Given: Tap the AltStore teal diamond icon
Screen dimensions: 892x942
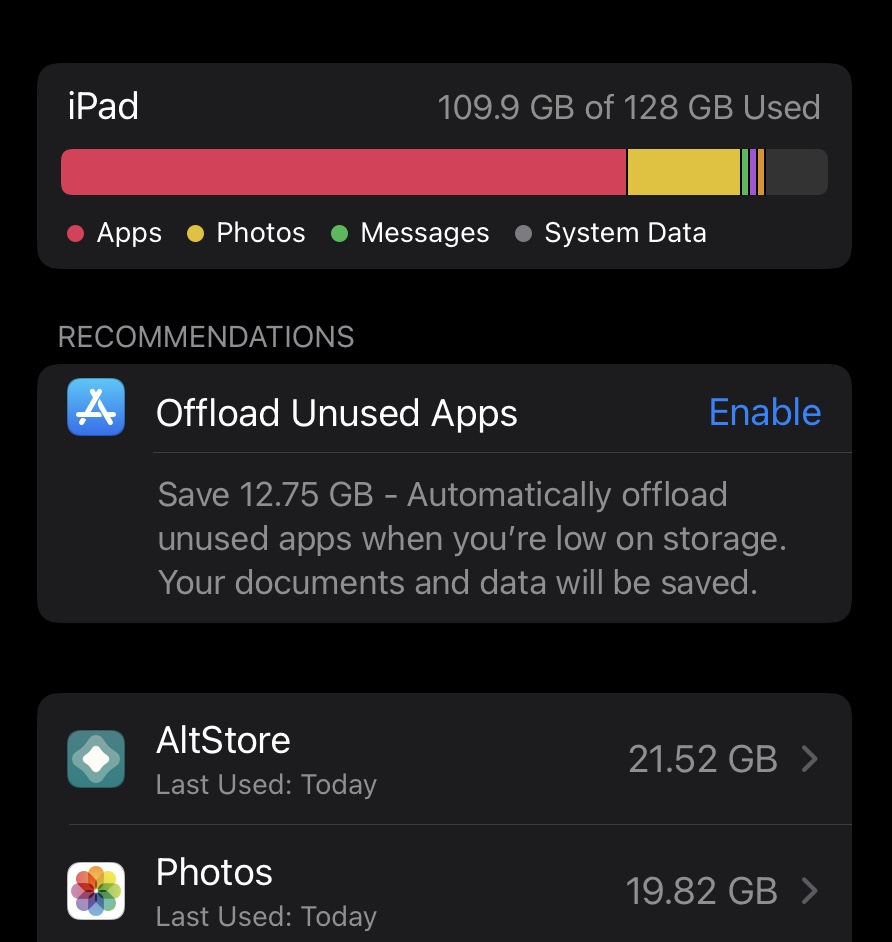Looking at the screenshot, I should pyautogui.click(x=95, y=759).
